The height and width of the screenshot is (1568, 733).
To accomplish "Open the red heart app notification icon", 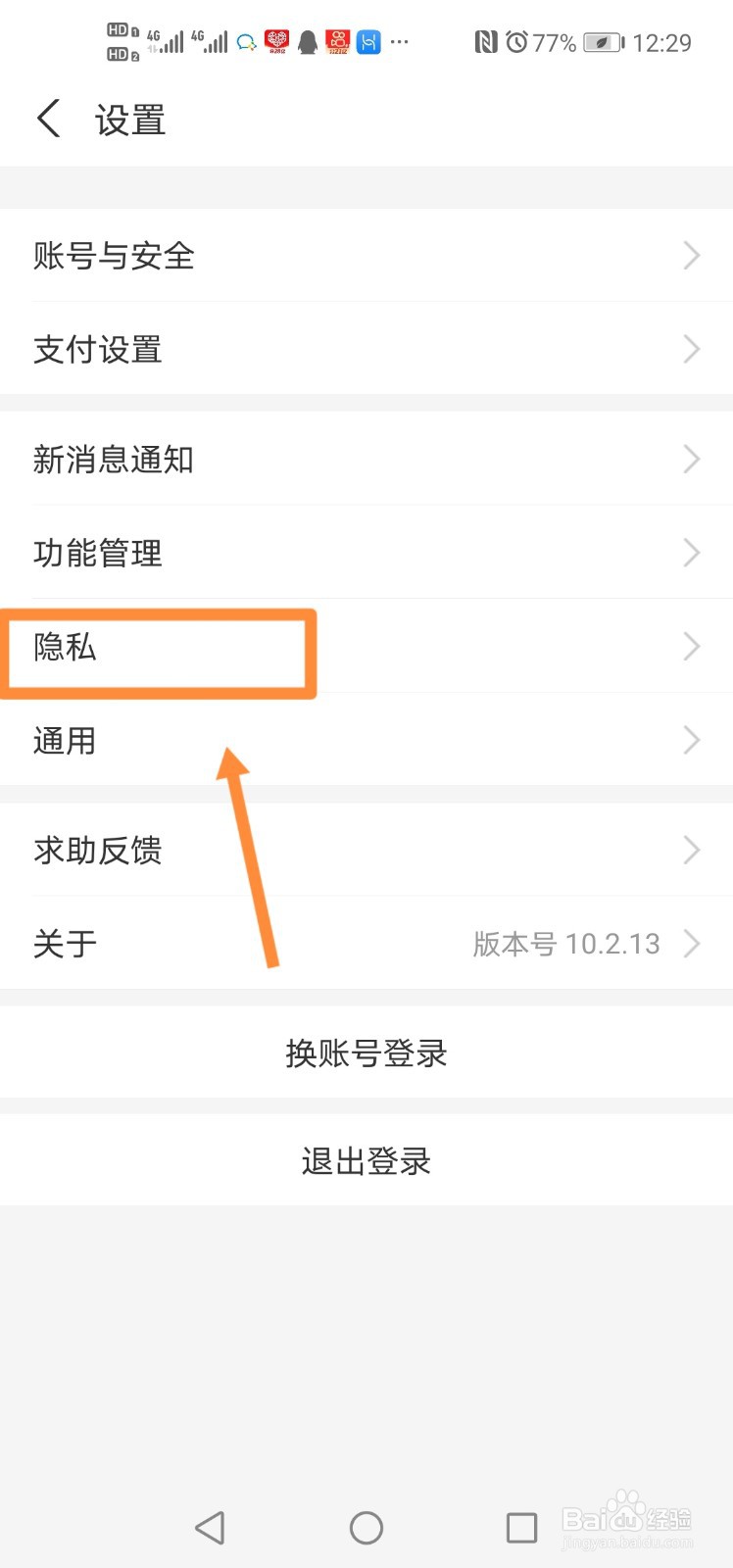I will point(276,42).
